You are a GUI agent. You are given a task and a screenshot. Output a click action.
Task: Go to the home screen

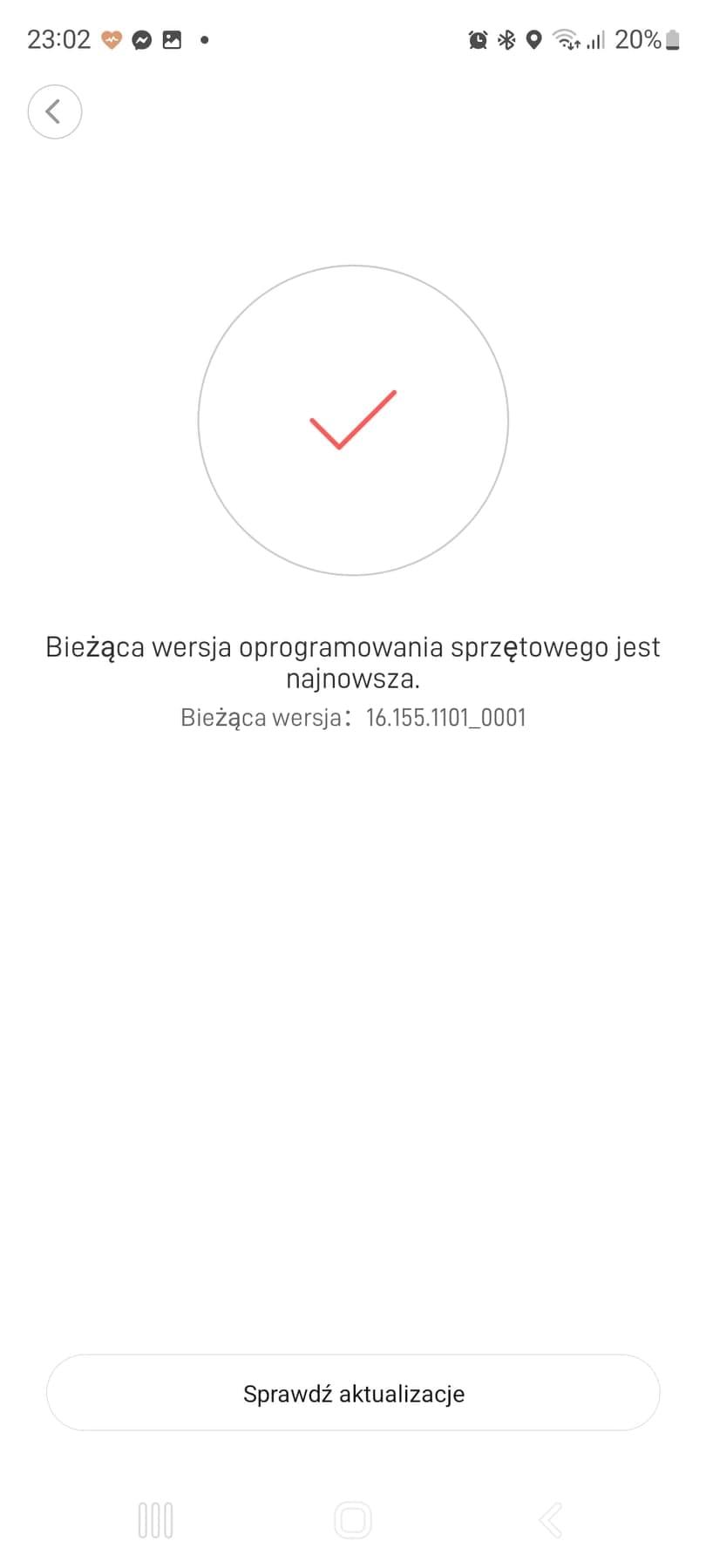pos(353,1520)
